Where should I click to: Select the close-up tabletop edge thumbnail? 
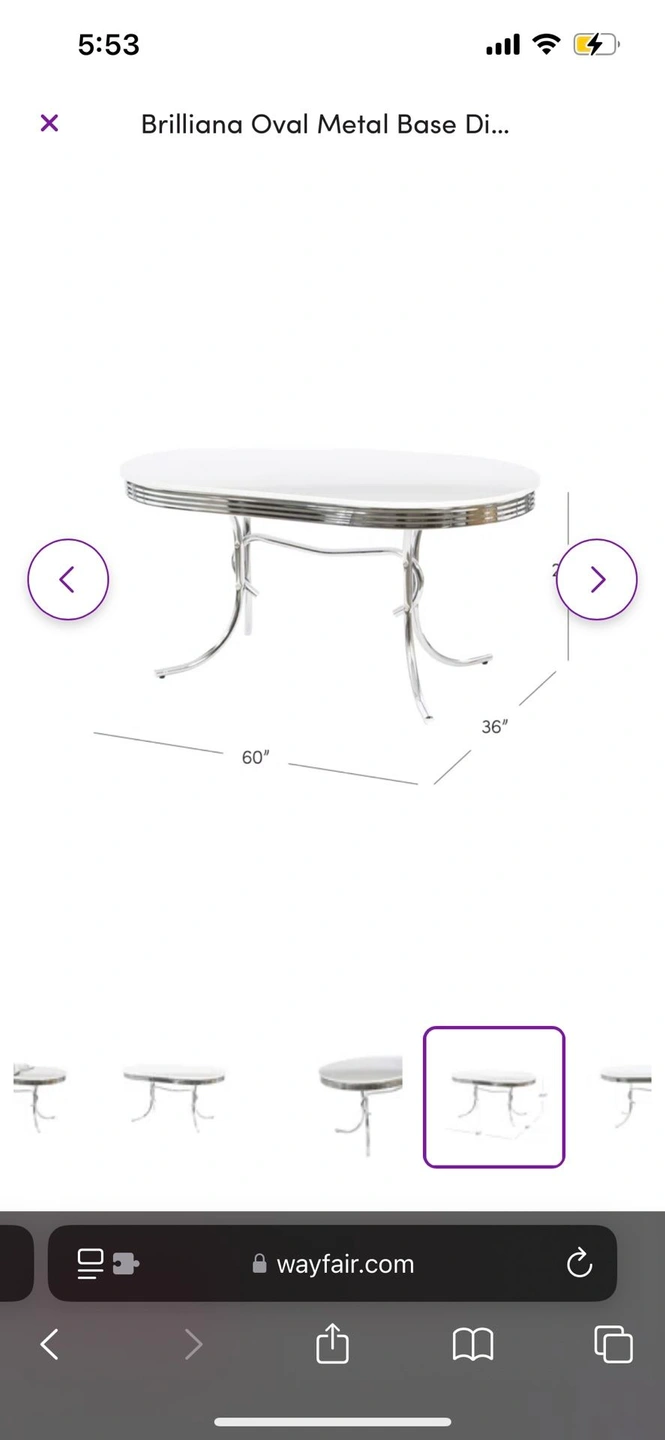tap(359, 1097)
